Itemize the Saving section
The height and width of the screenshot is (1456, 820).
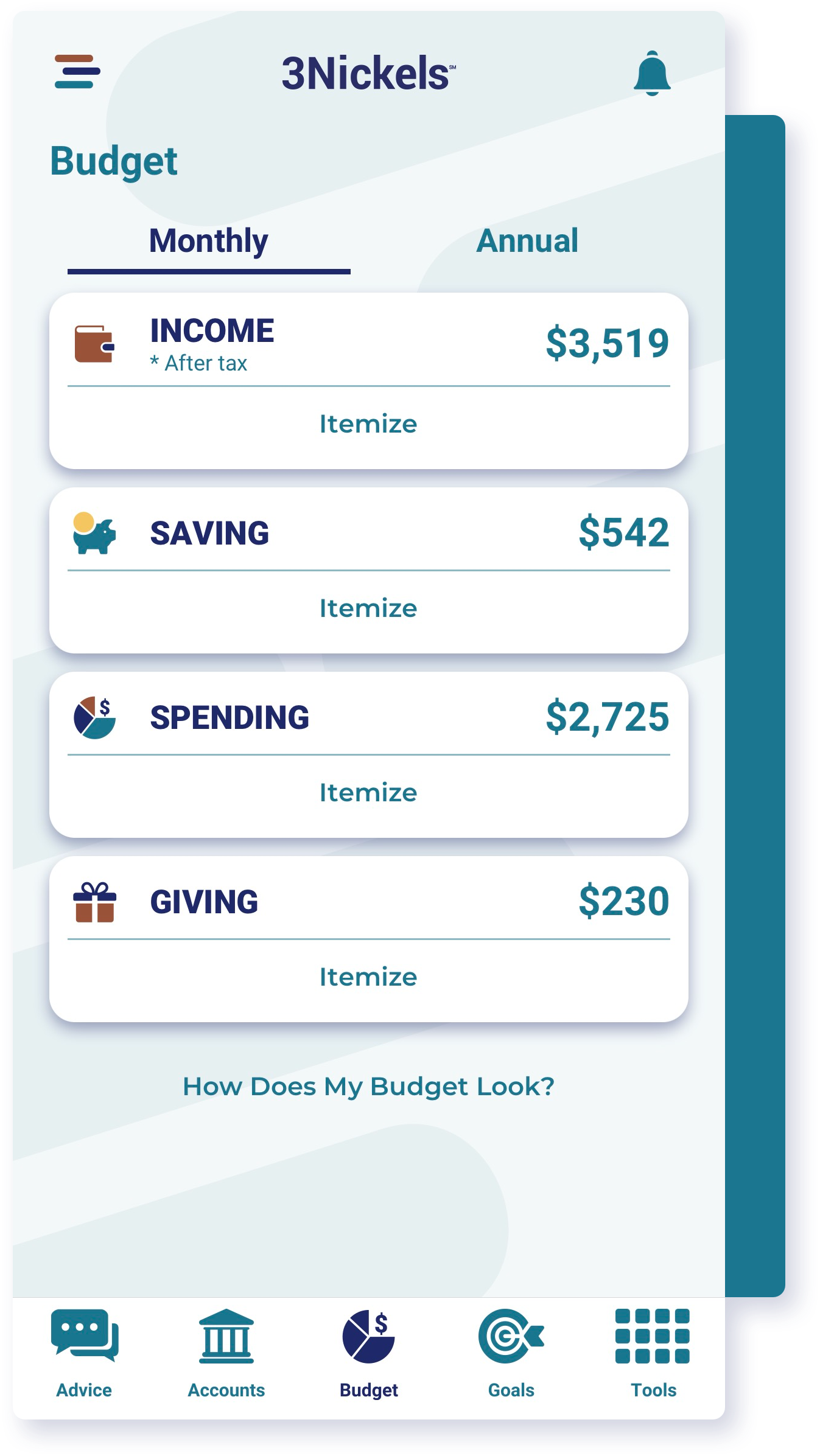tap(368, 608)
